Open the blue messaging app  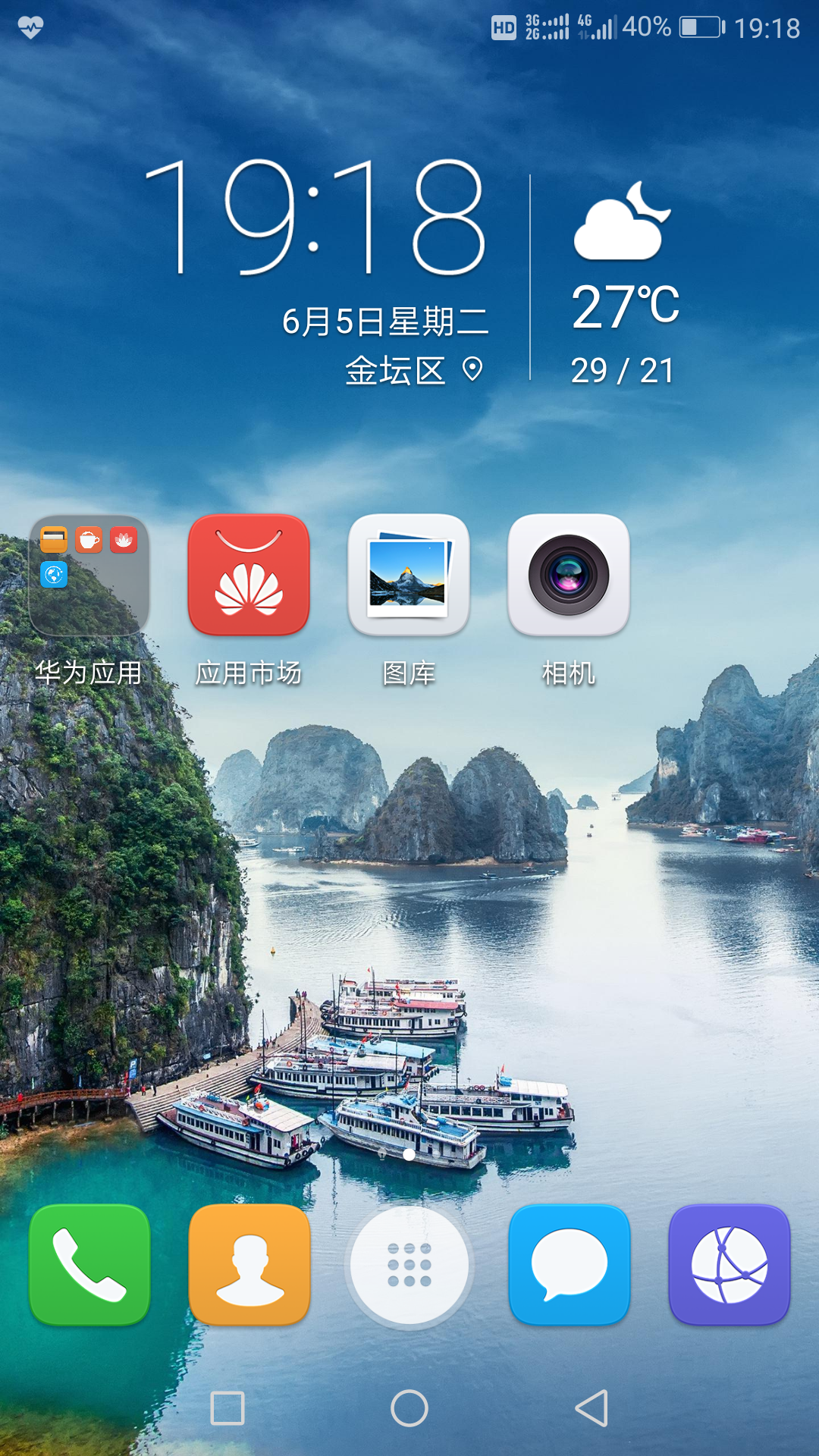[x=570, y=1265]
